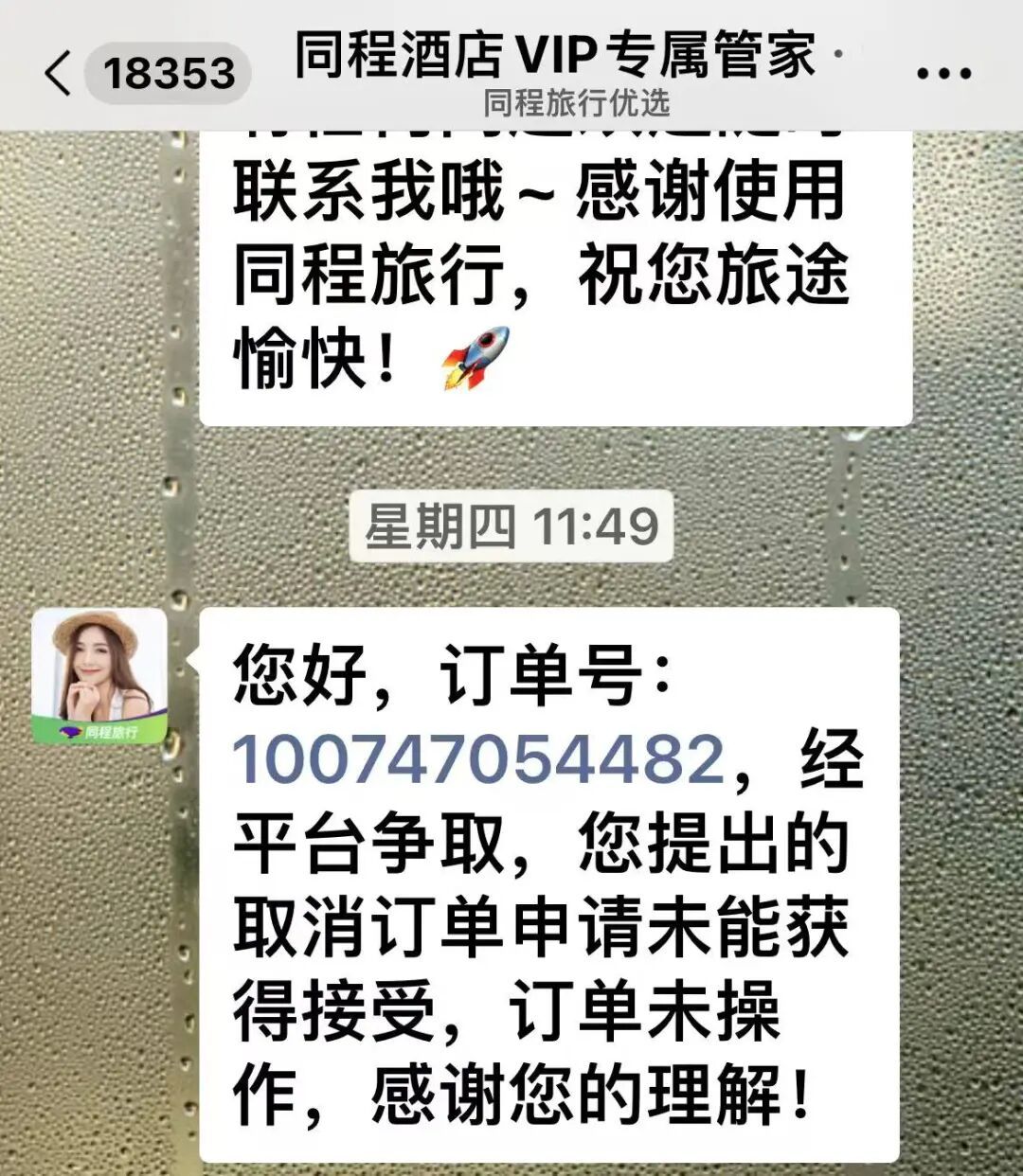
Task: Go back to the chat list
Action: (59, 73)
